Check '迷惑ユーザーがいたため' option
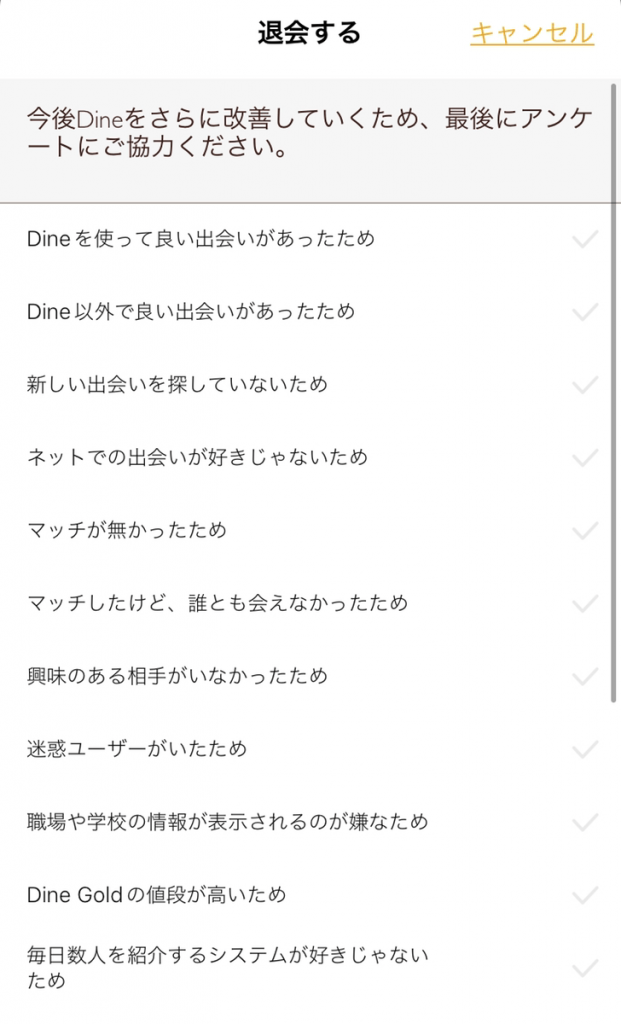The width and height of the screenshot is (621, 1024). (310, 749)
